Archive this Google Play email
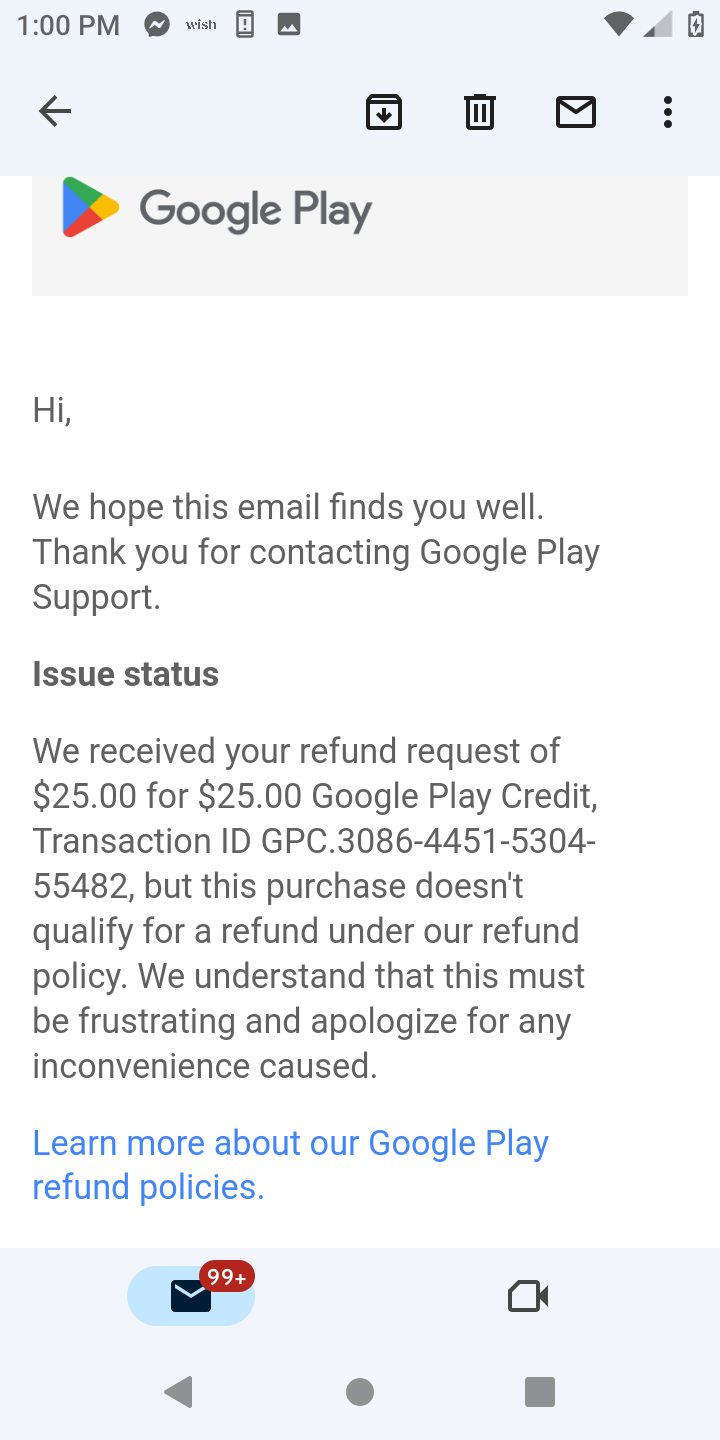The height and width of the screenshot is (1440, 720). (x=383, y=111)
